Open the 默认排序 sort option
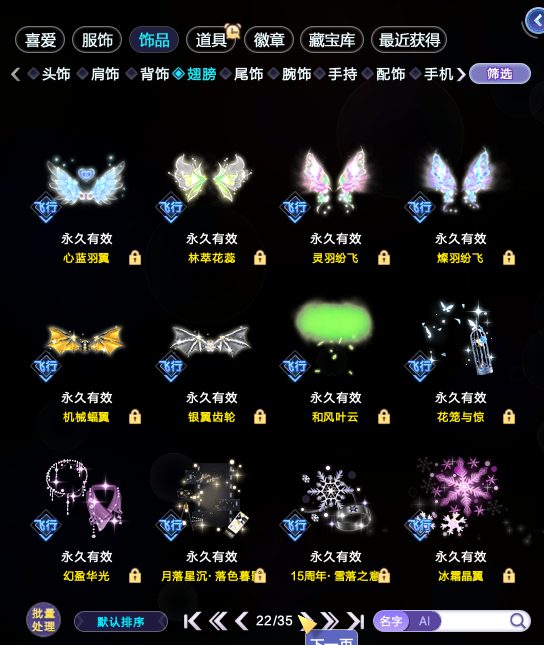 [121, 622]
